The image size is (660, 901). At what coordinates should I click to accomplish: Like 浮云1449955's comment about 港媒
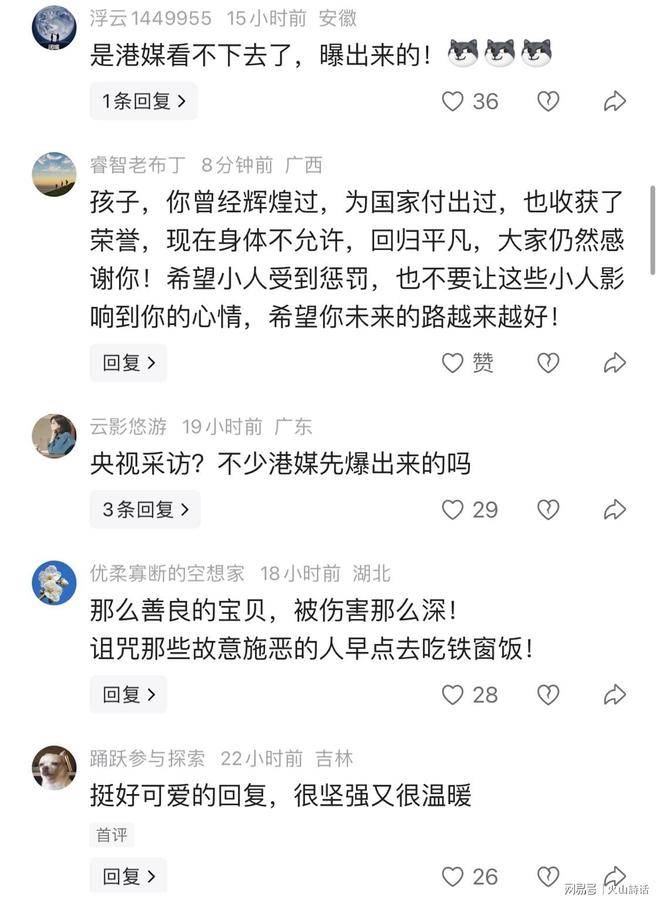pos(453,101)
